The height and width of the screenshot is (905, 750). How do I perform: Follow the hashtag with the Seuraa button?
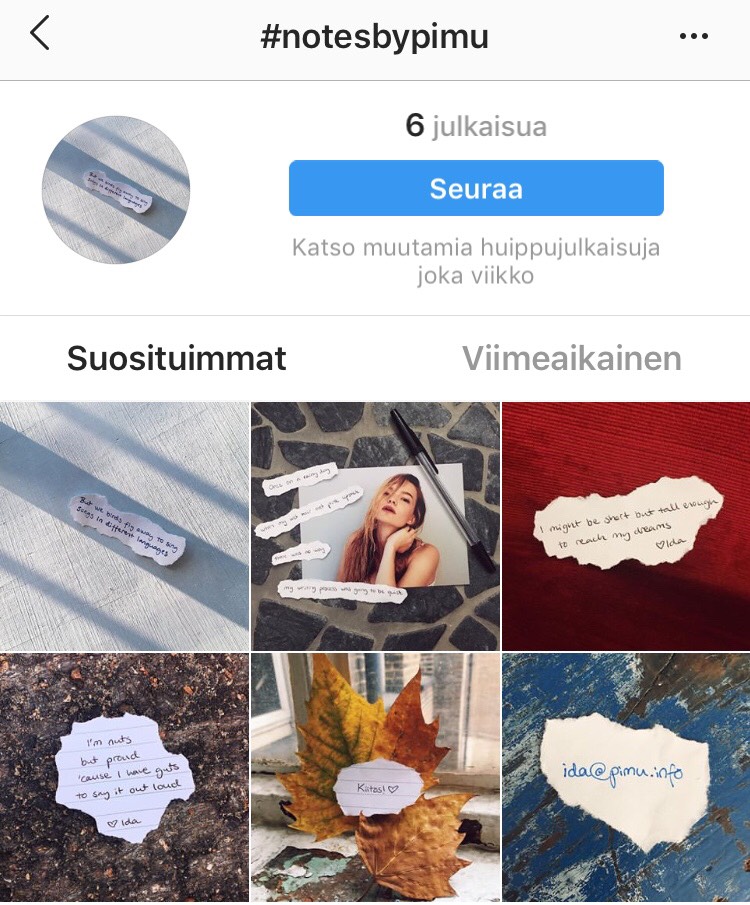point(476,188)
